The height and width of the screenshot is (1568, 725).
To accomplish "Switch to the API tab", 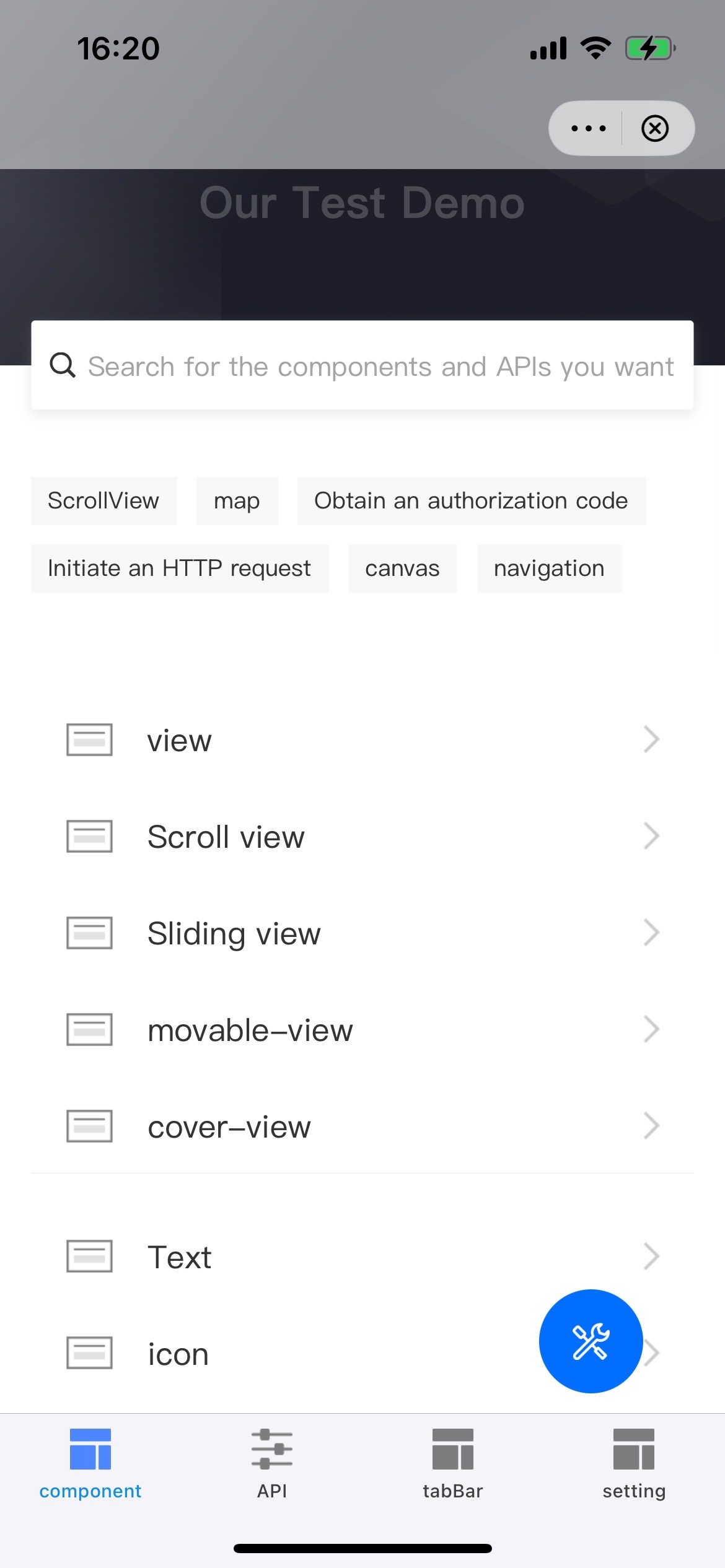I will [x=272, y=1463].
